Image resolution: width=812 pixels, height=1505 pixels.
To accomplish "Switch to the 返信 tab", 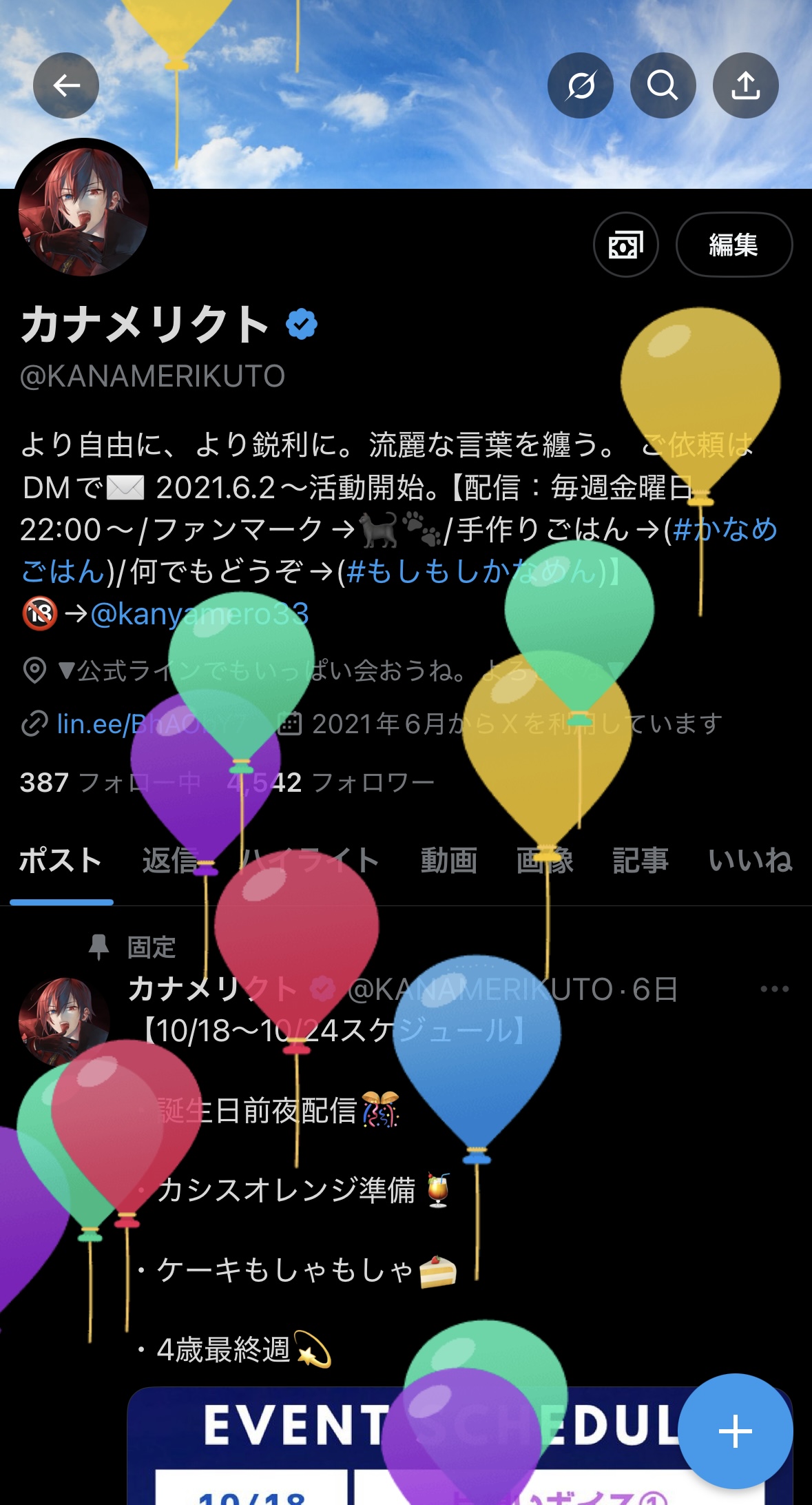I will 170,861.
